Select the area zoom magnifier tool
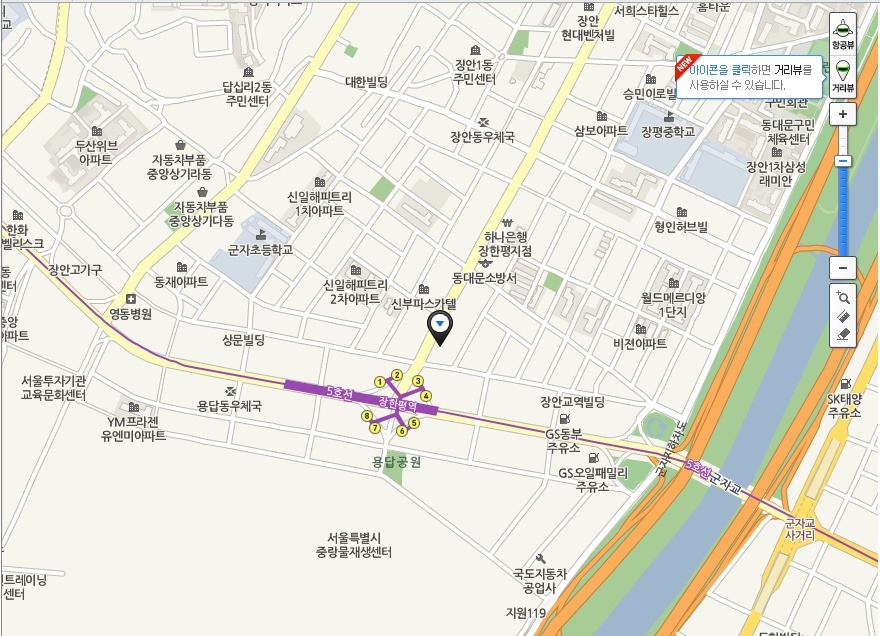 [x=843, y=297]
